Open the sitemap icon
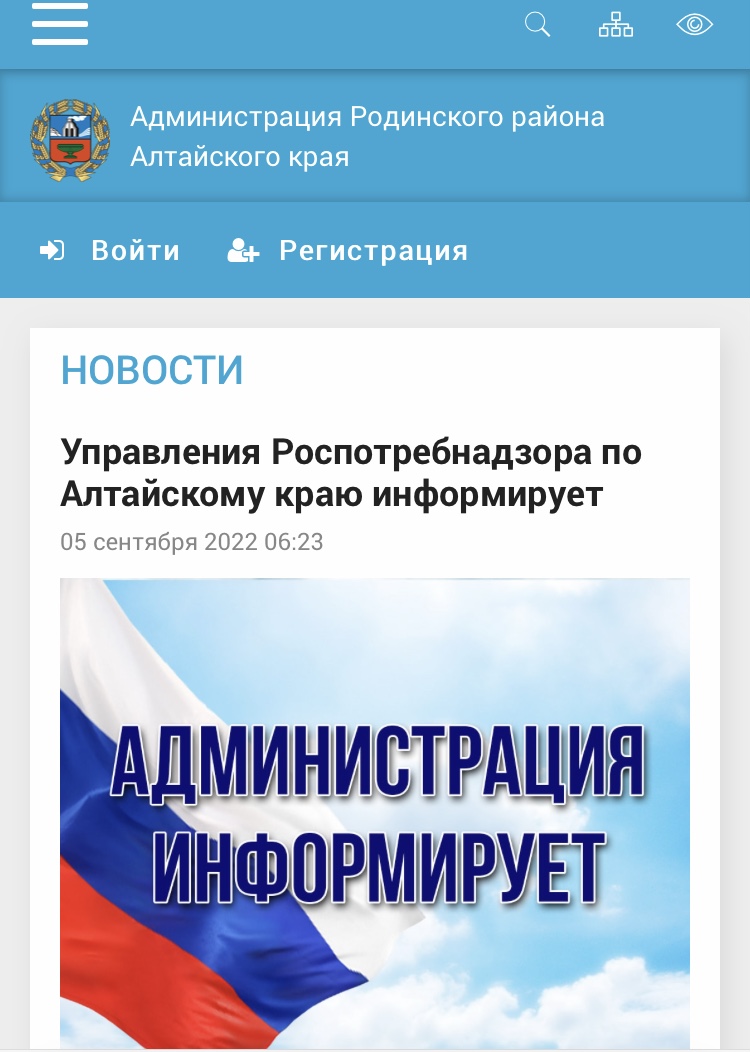Image resolution: width=750 pixels, height=1052 pixels. click(x=616, y=25)
